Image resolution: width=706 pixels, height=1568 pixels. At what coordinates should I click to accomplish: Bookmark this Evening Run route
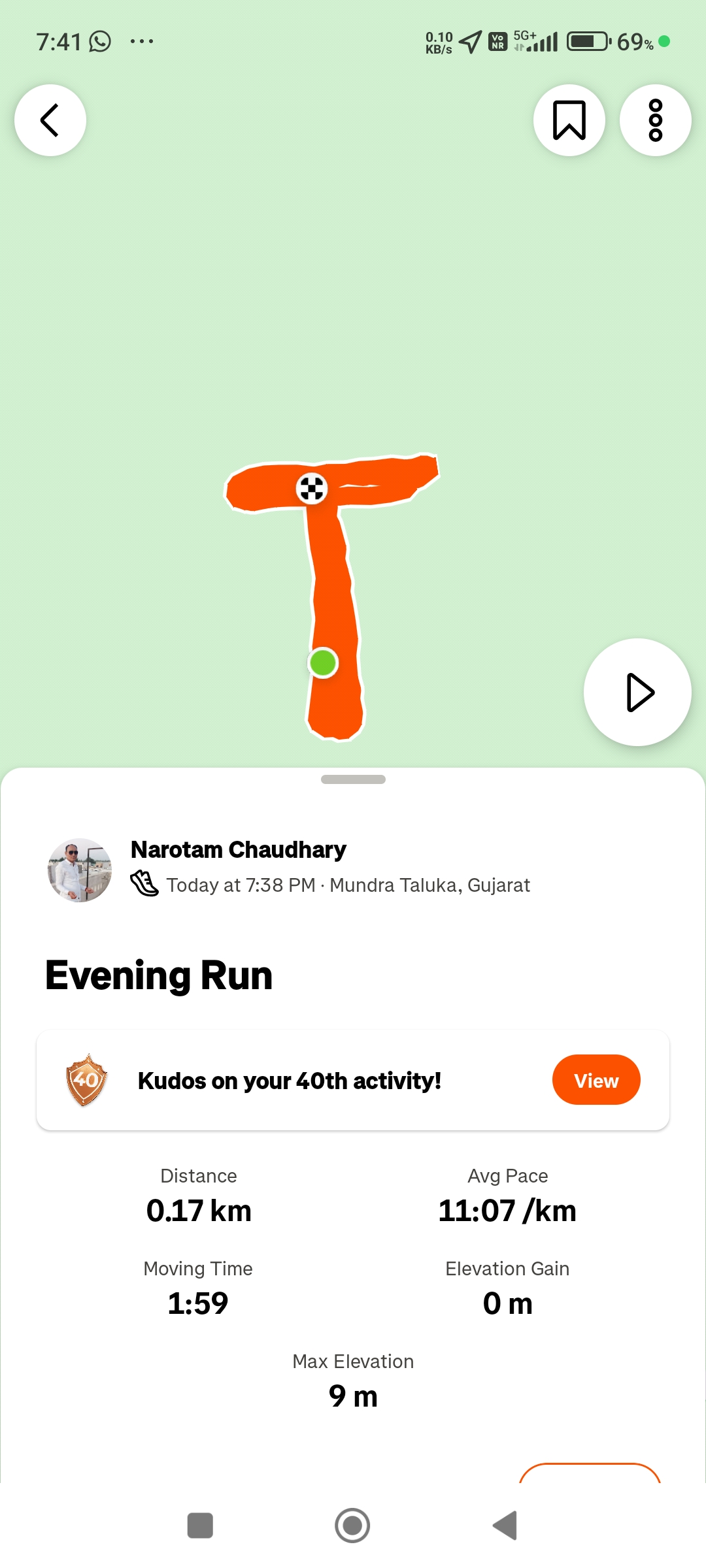click(x=569, y=120)
